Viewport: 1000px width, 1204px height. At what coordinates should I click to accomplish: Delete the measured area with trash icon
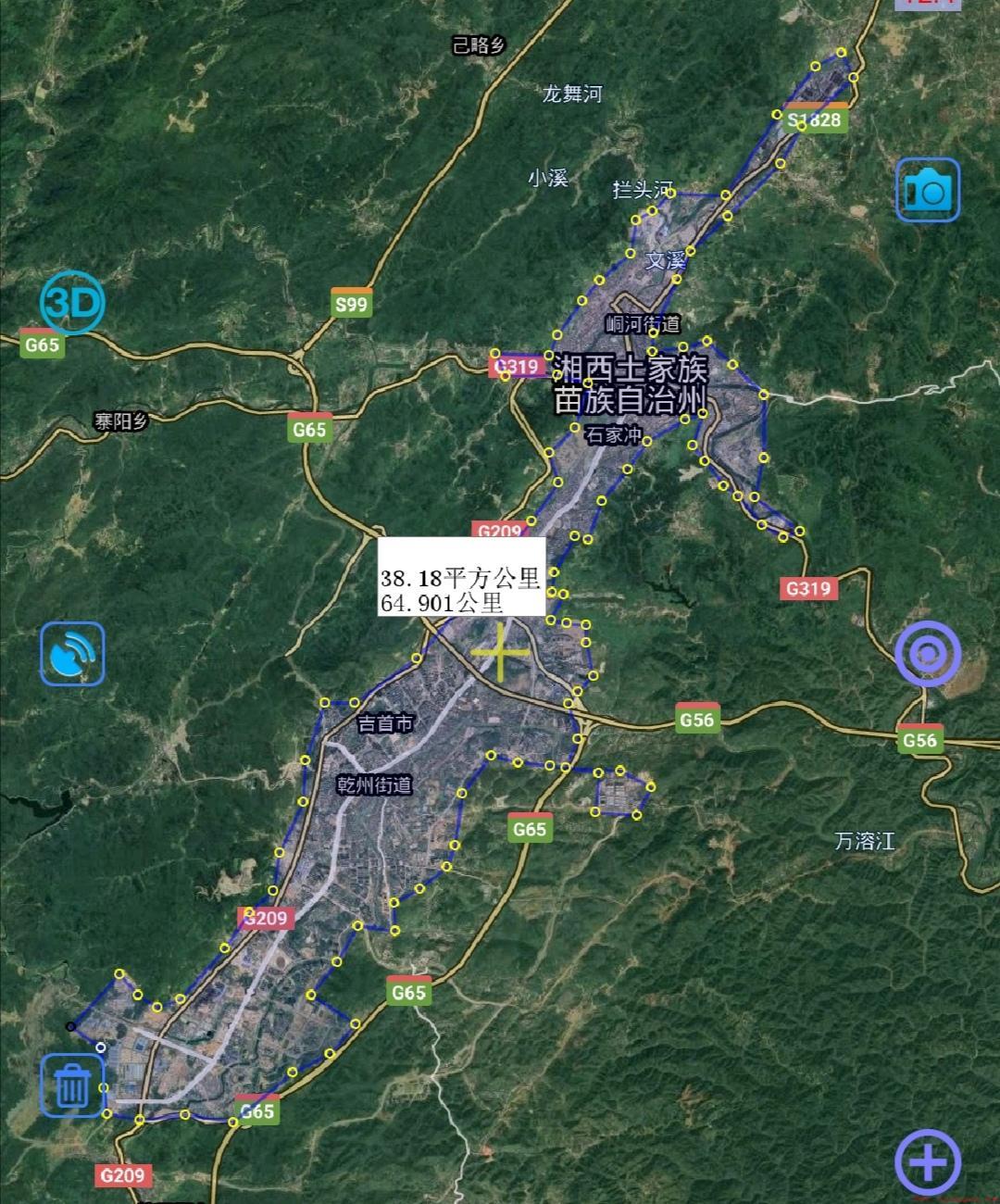[x=72, y=1085]
